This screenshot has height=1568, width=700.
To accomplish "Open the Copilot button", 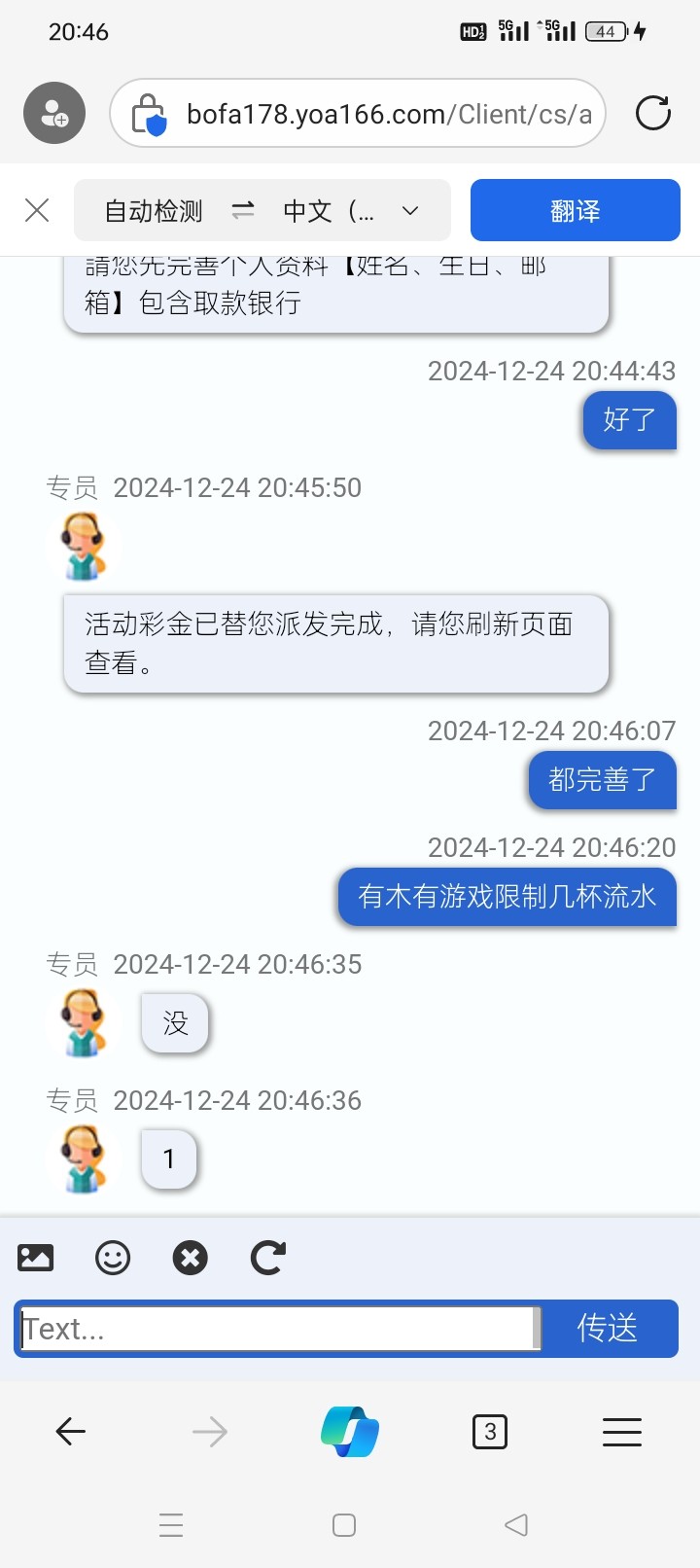I will [x=350, y=1431].
